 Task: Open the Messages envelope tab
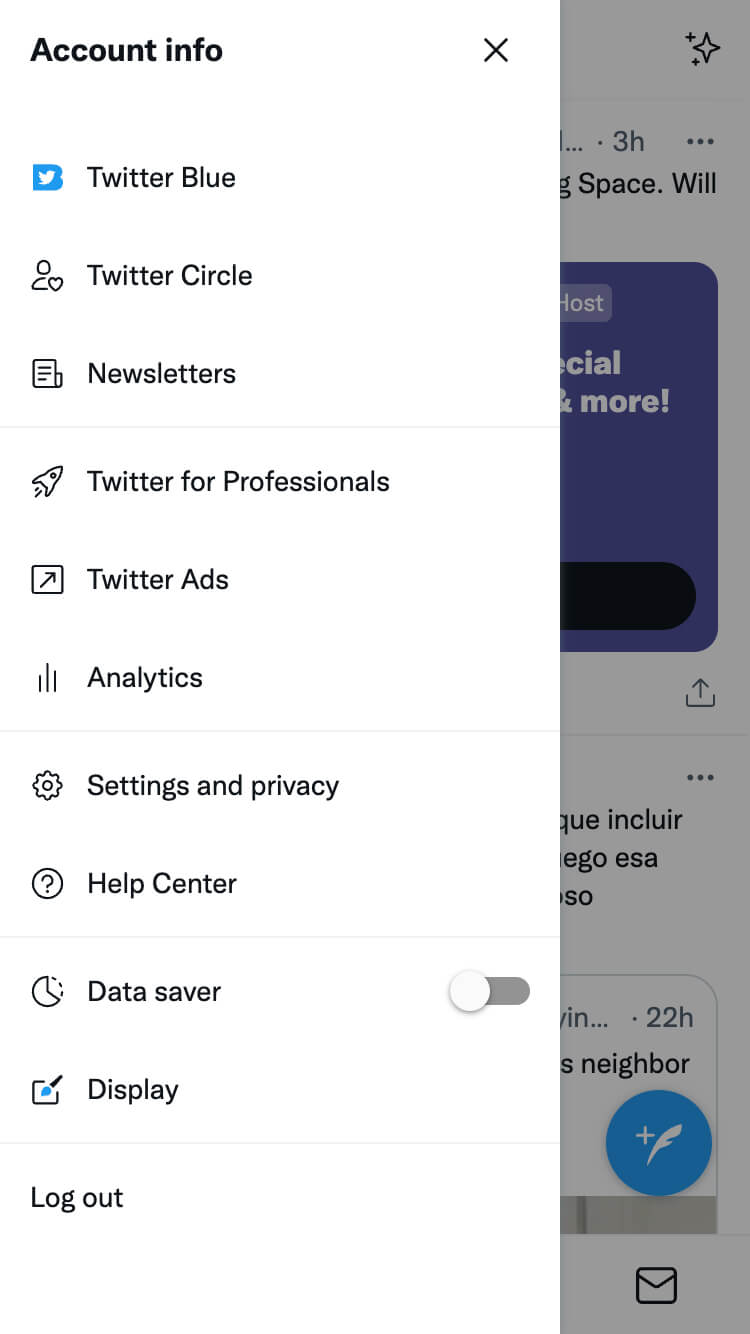pos(656,1285)
